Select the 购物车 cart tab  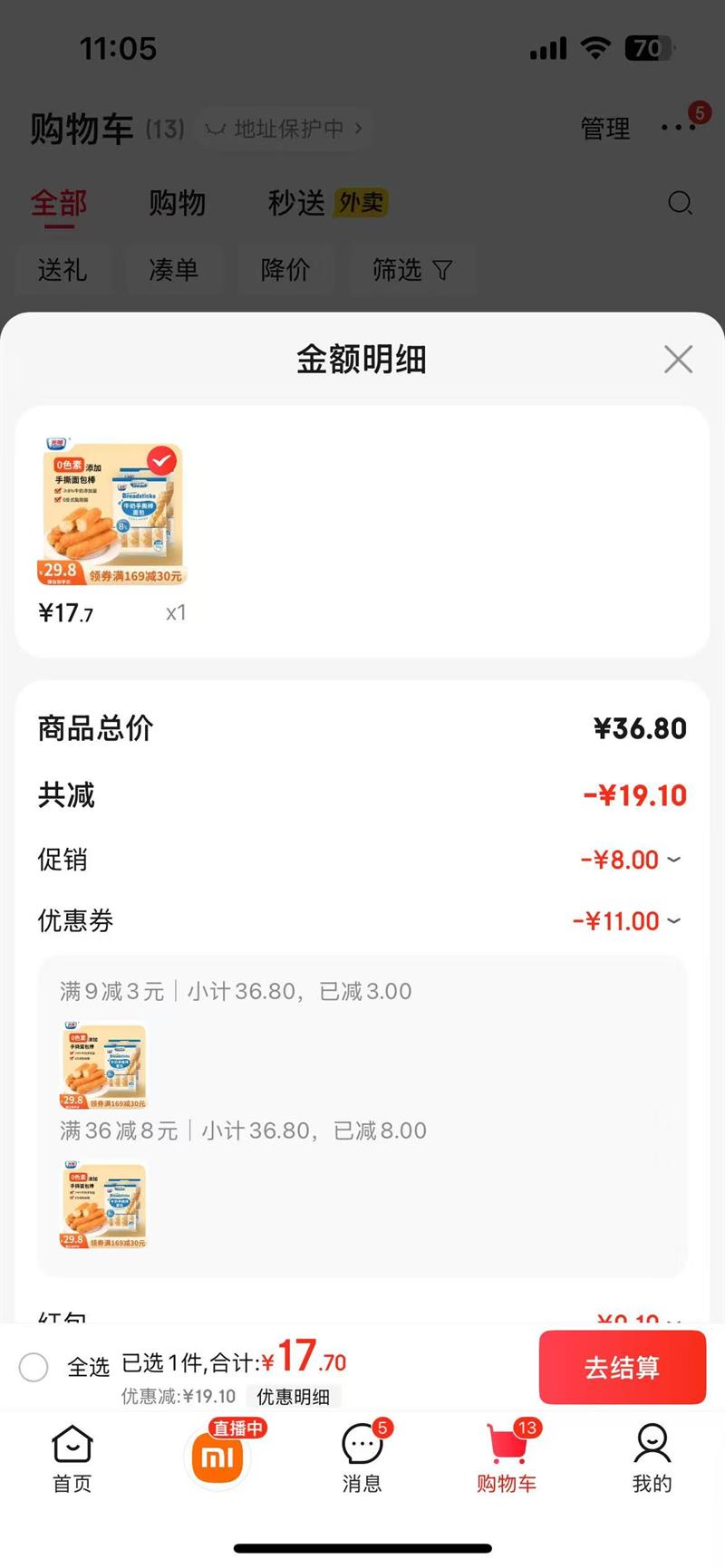click(x=507, y=1457)
